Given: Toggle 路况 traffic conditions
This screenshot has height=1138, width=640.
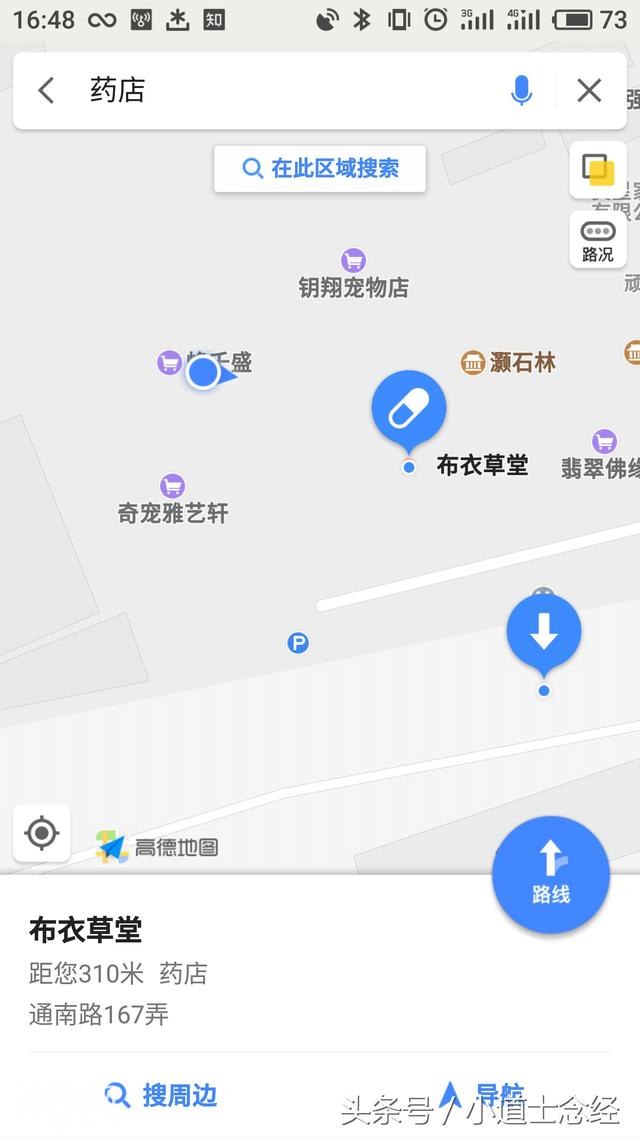Looking at the screenshot, I should click(598, 240).
